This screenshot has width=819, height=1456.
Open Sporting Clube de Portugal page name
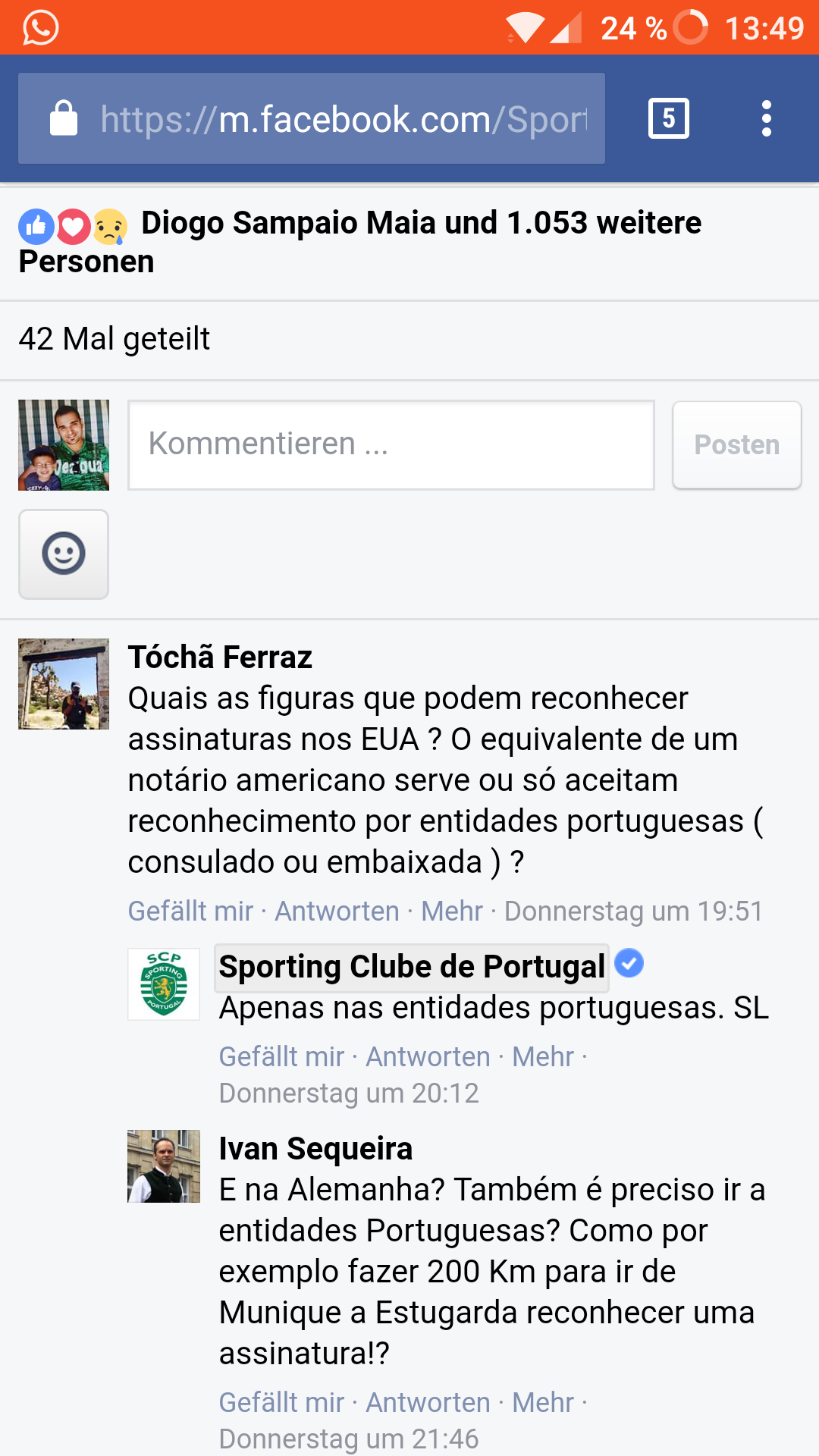pos(412,967)
